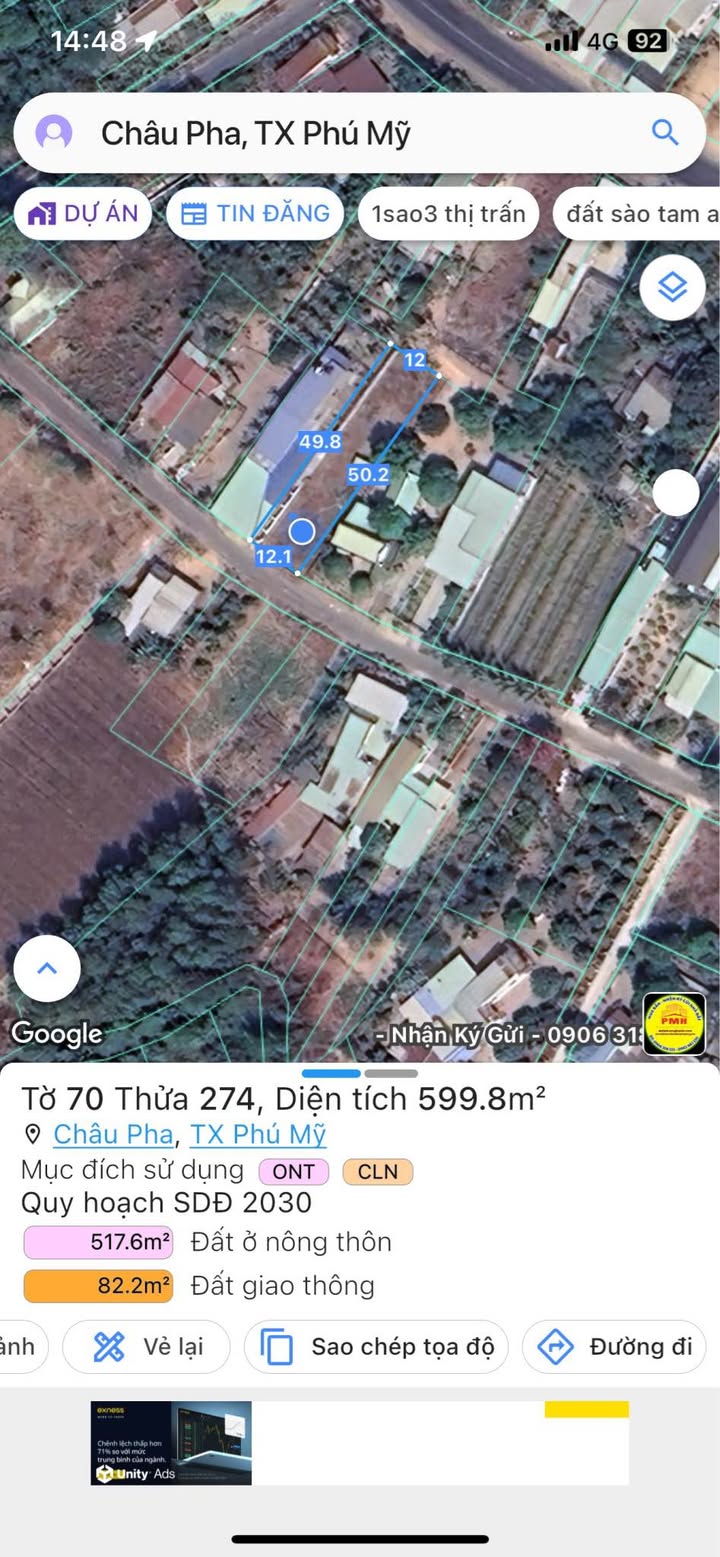720x1557 pixels.
Task: Expand panel with the up chevron
Action: pos(47,968)
